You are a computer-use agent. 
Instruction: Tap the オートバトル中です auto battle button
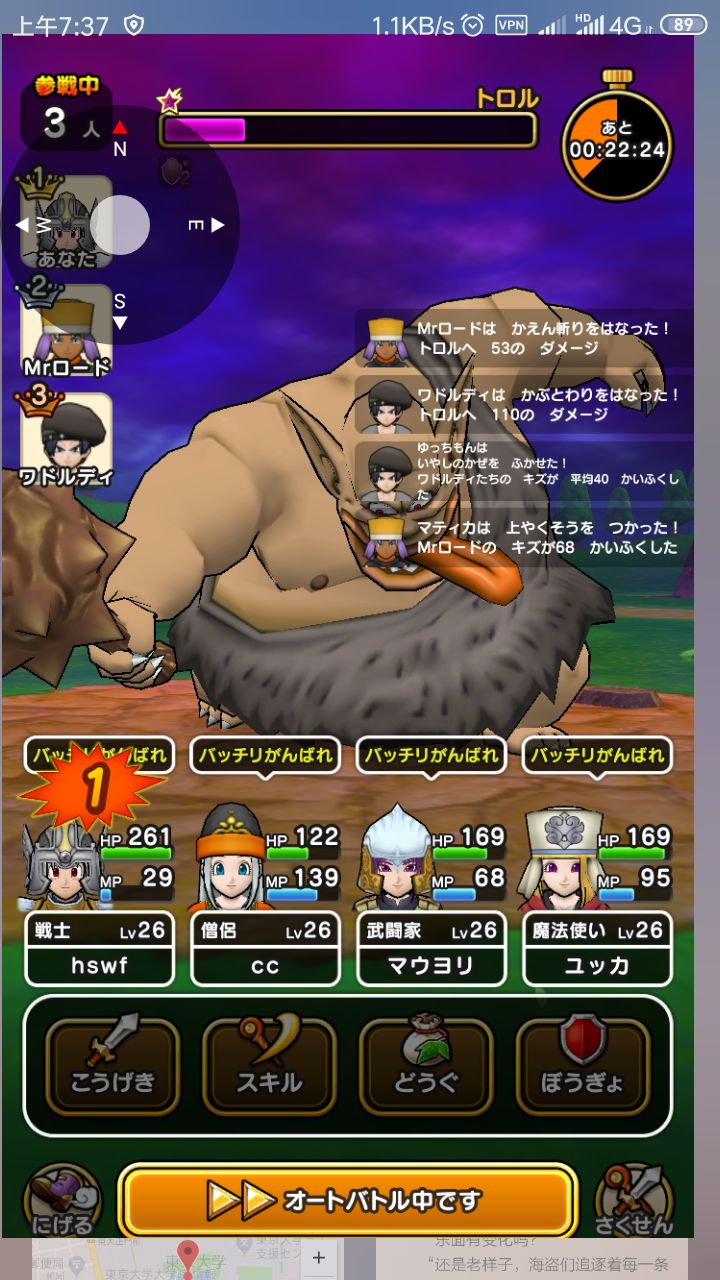click(348, 1199)
